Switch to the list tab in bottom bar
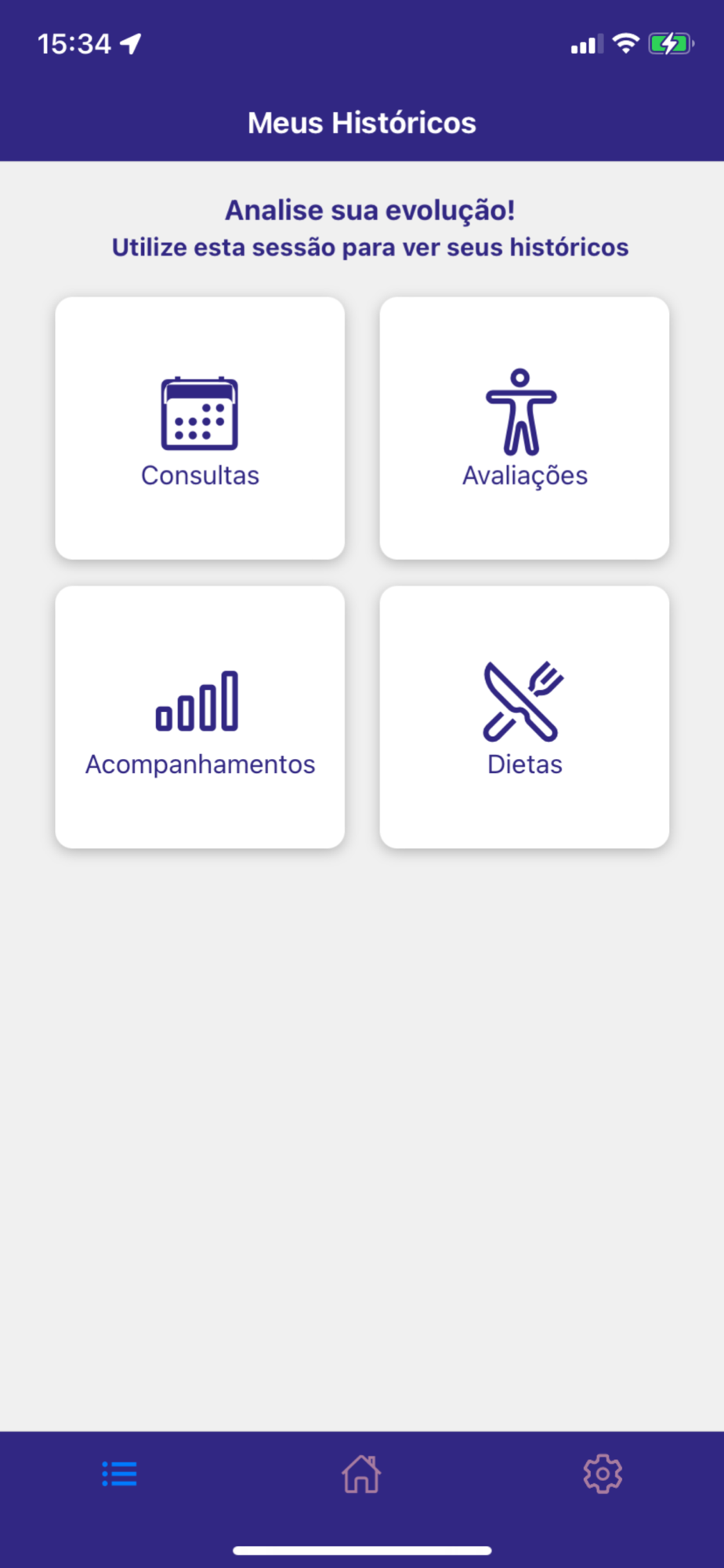724x1568 pixels. [120, 1474]
